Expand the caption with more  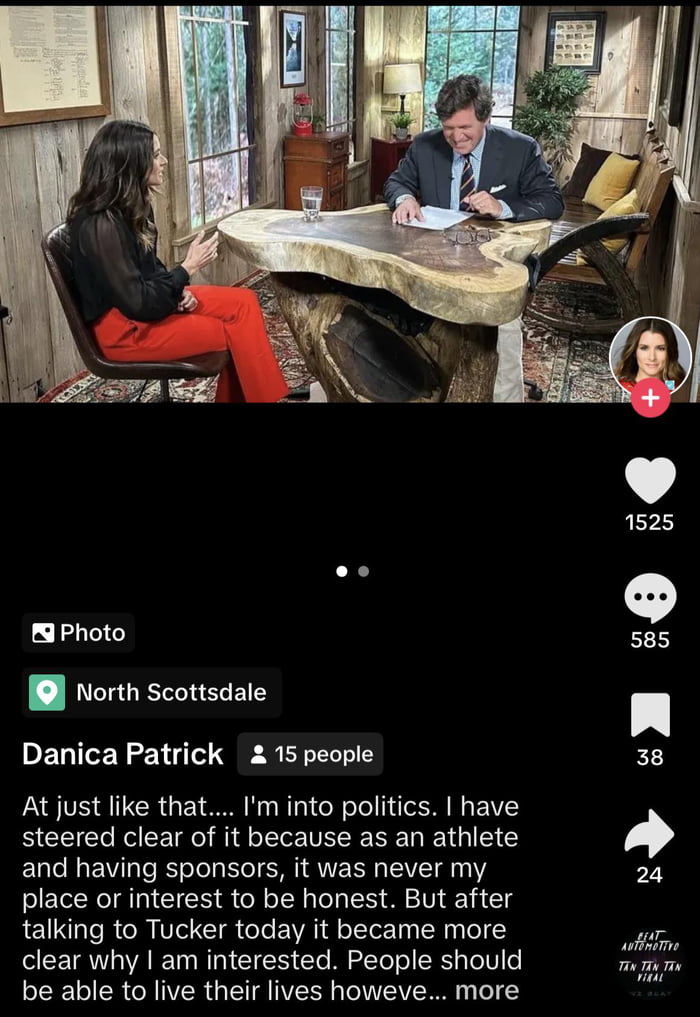487,991
